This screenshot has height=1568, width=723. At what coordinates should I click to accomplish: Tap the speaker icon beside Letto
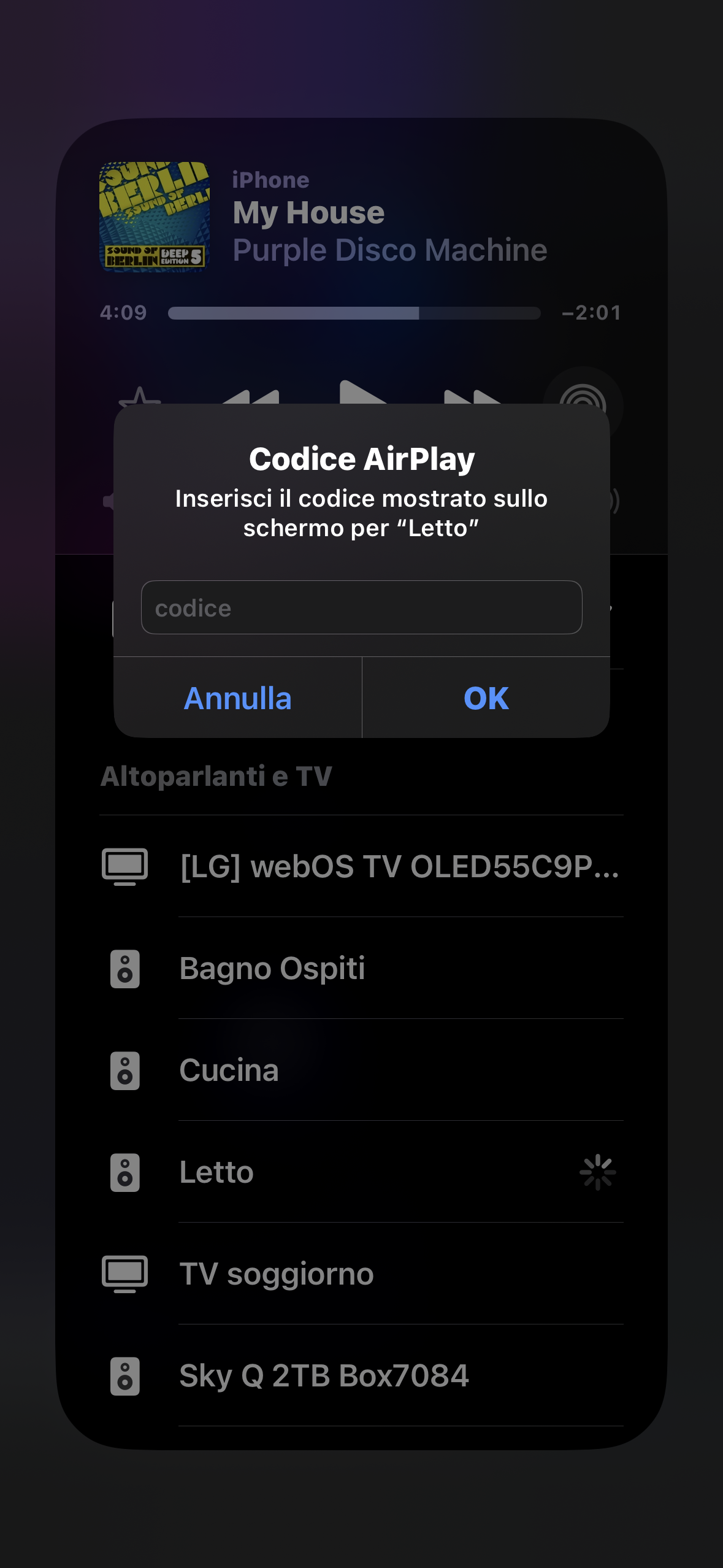coord(126,1170)
